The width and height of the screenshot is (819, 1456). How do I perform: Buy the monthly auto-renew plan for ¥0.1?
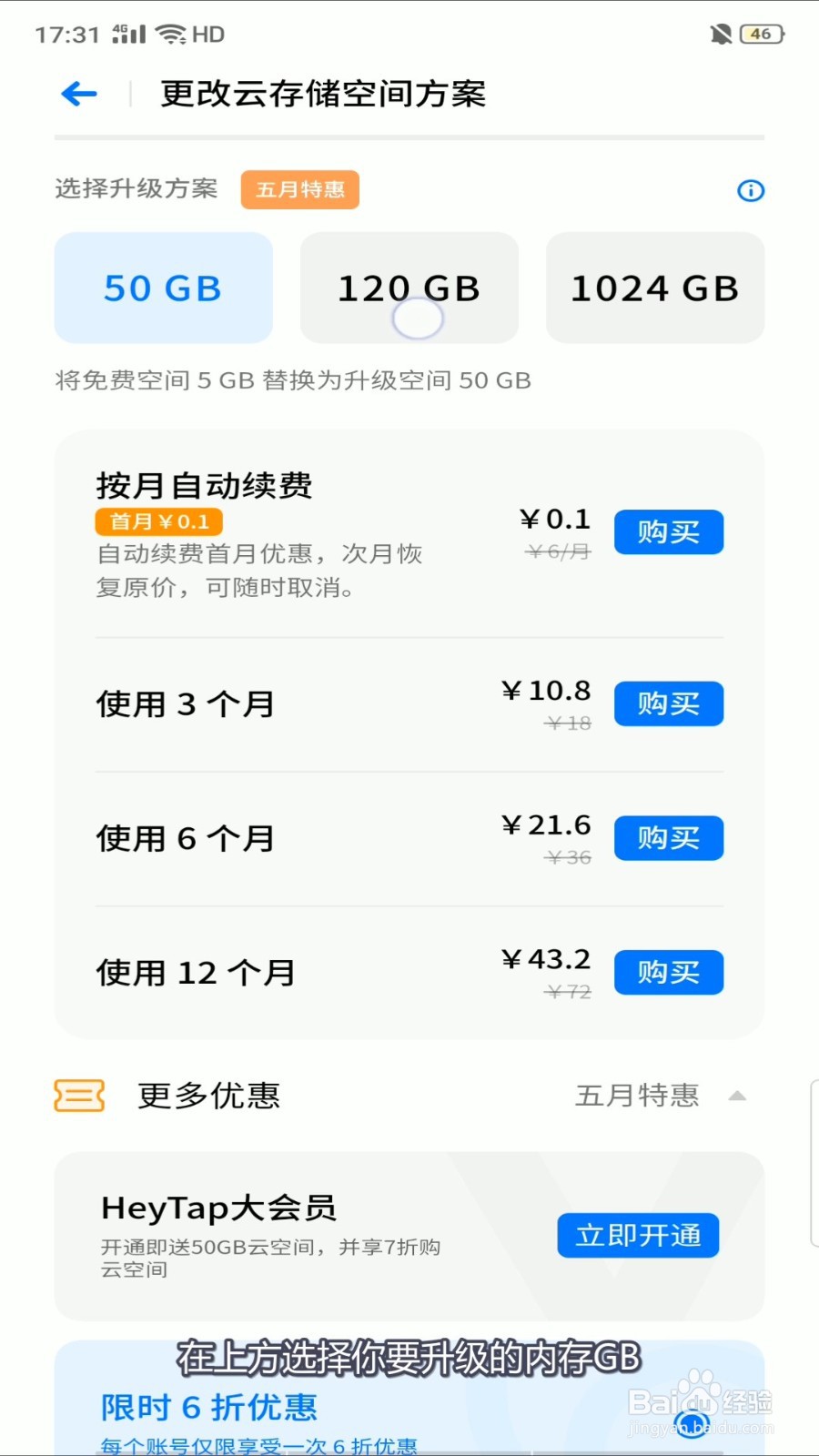pos(669,532)
